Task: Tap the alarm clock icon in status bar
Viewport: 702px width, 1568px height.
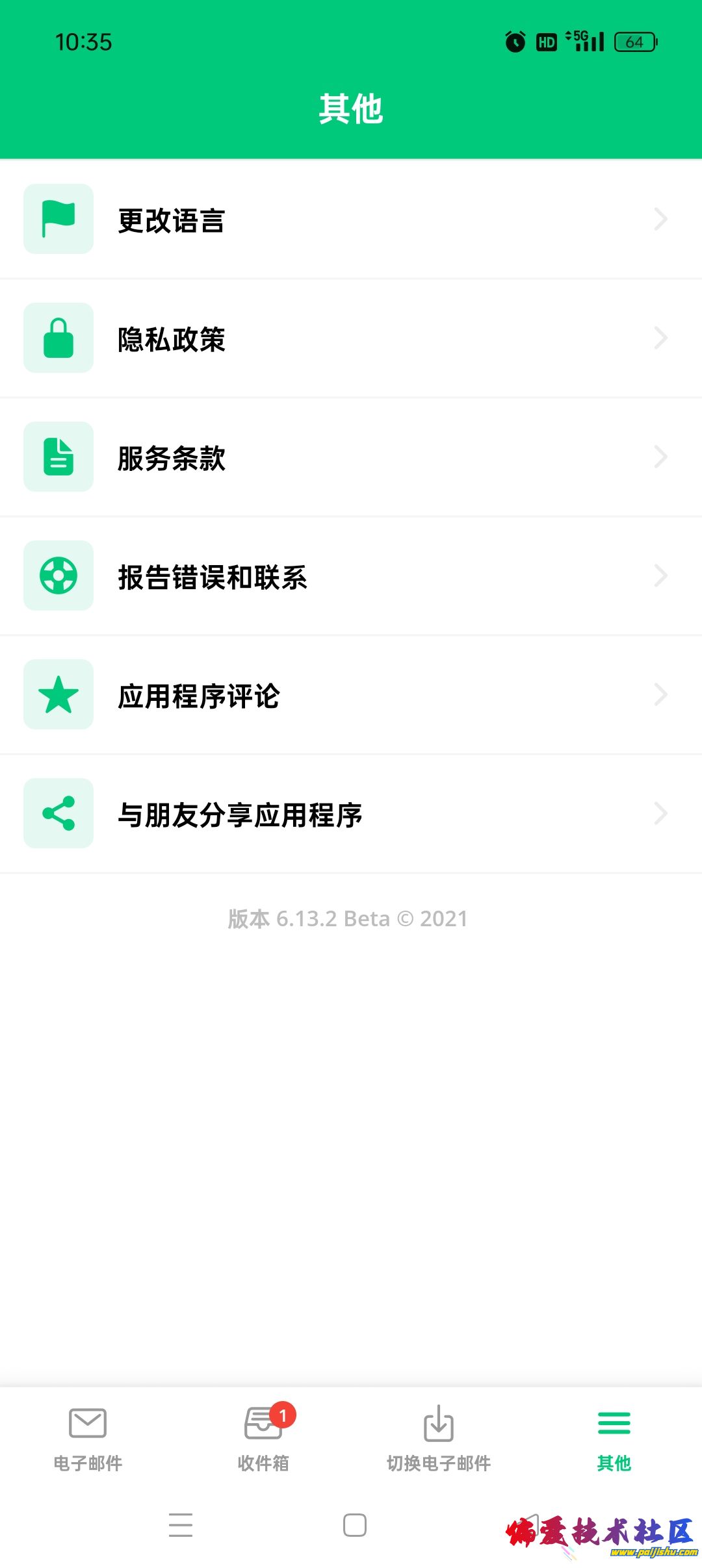Action: pos(513,42)
